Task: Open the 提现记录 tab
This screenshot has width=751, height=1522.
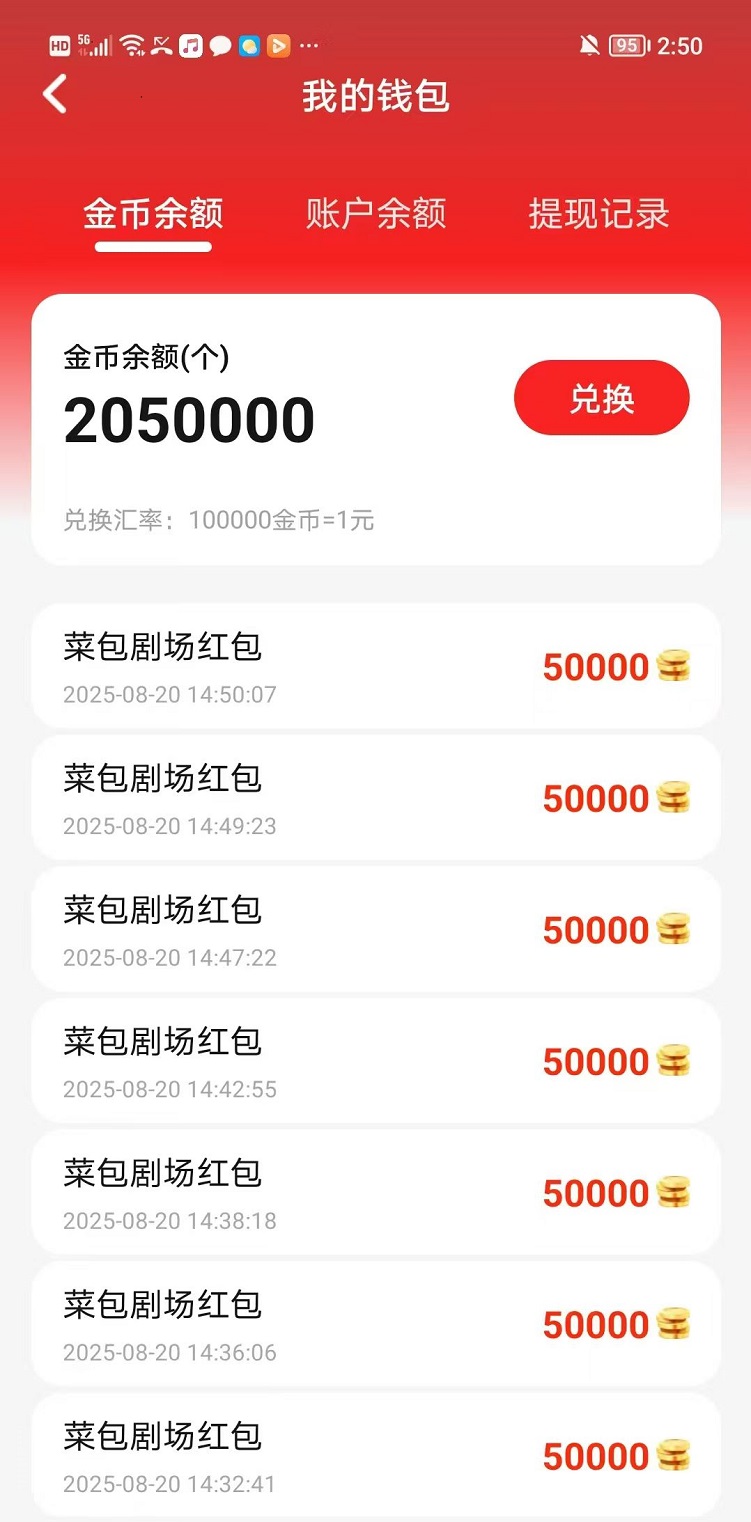Action: (598, 214)
